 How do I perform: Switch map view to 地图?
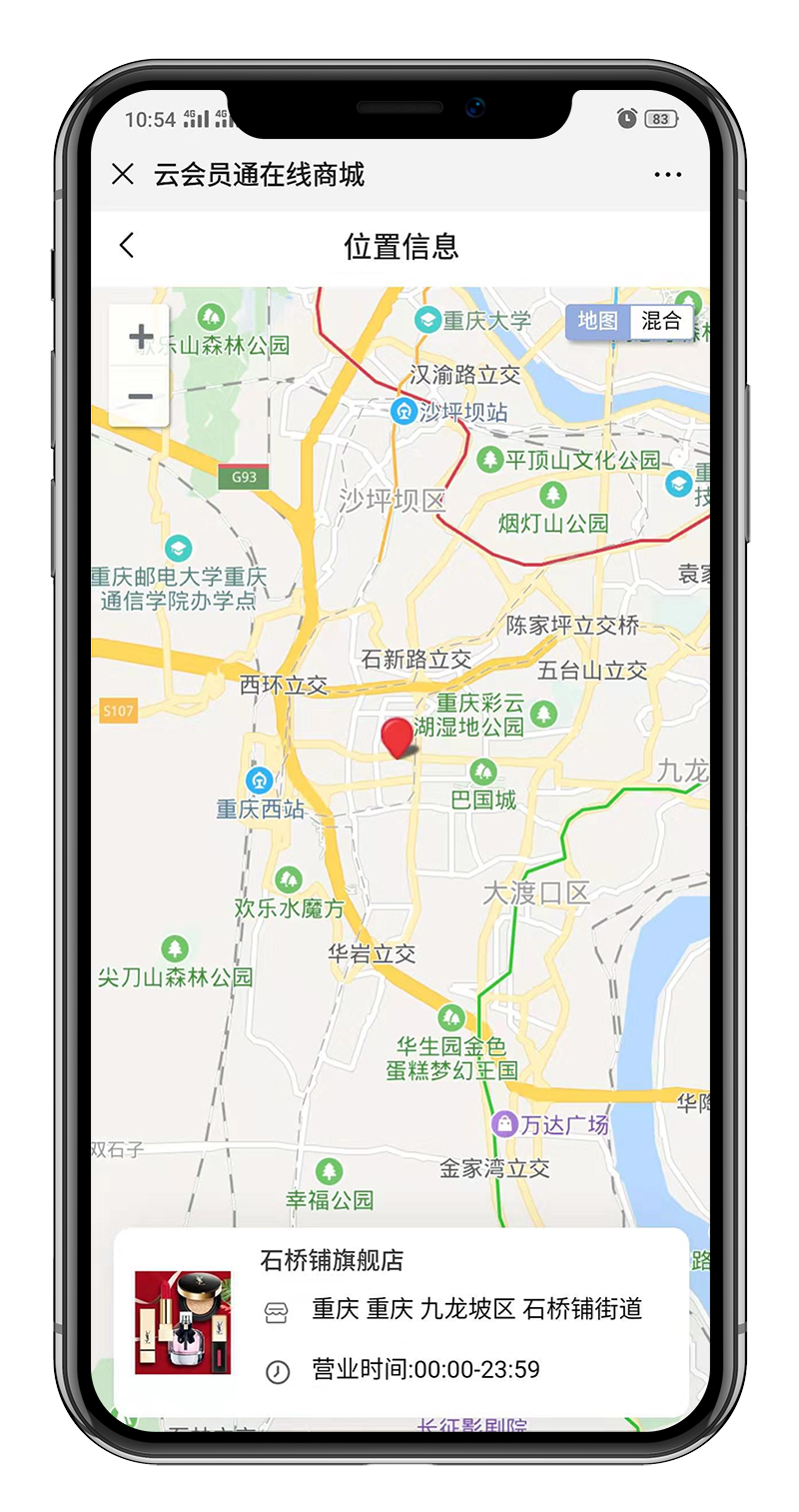pos(599,321)
